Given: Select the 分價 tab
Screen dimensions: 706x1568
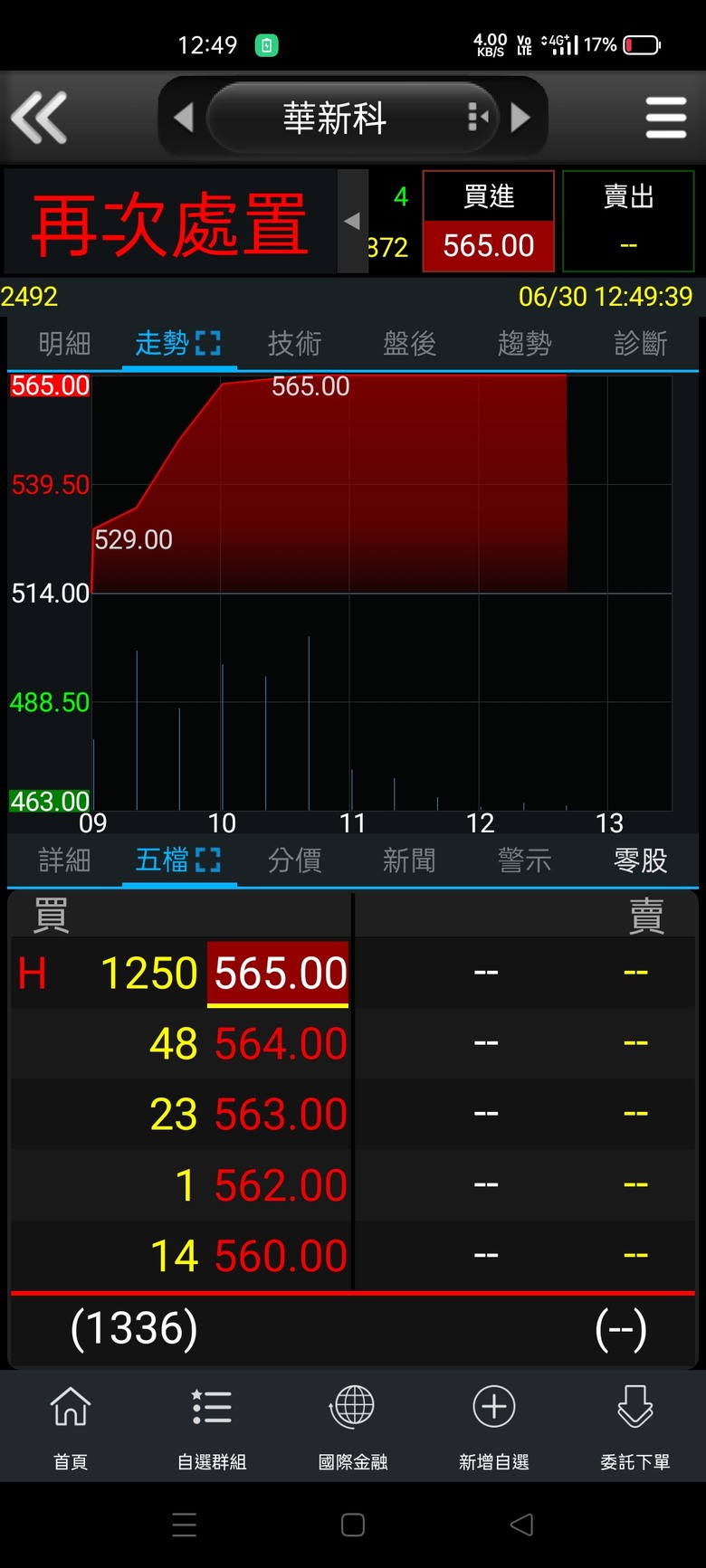Looking at the screenshot, I should pyautogui.click(x=294, y=860).
